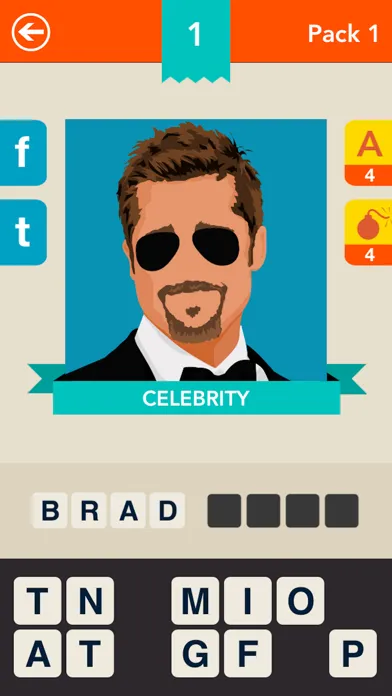The height and width of the screenshot is (696, 392).
Task: Remove the placed letter B from the answer
Action: [50, 510]
